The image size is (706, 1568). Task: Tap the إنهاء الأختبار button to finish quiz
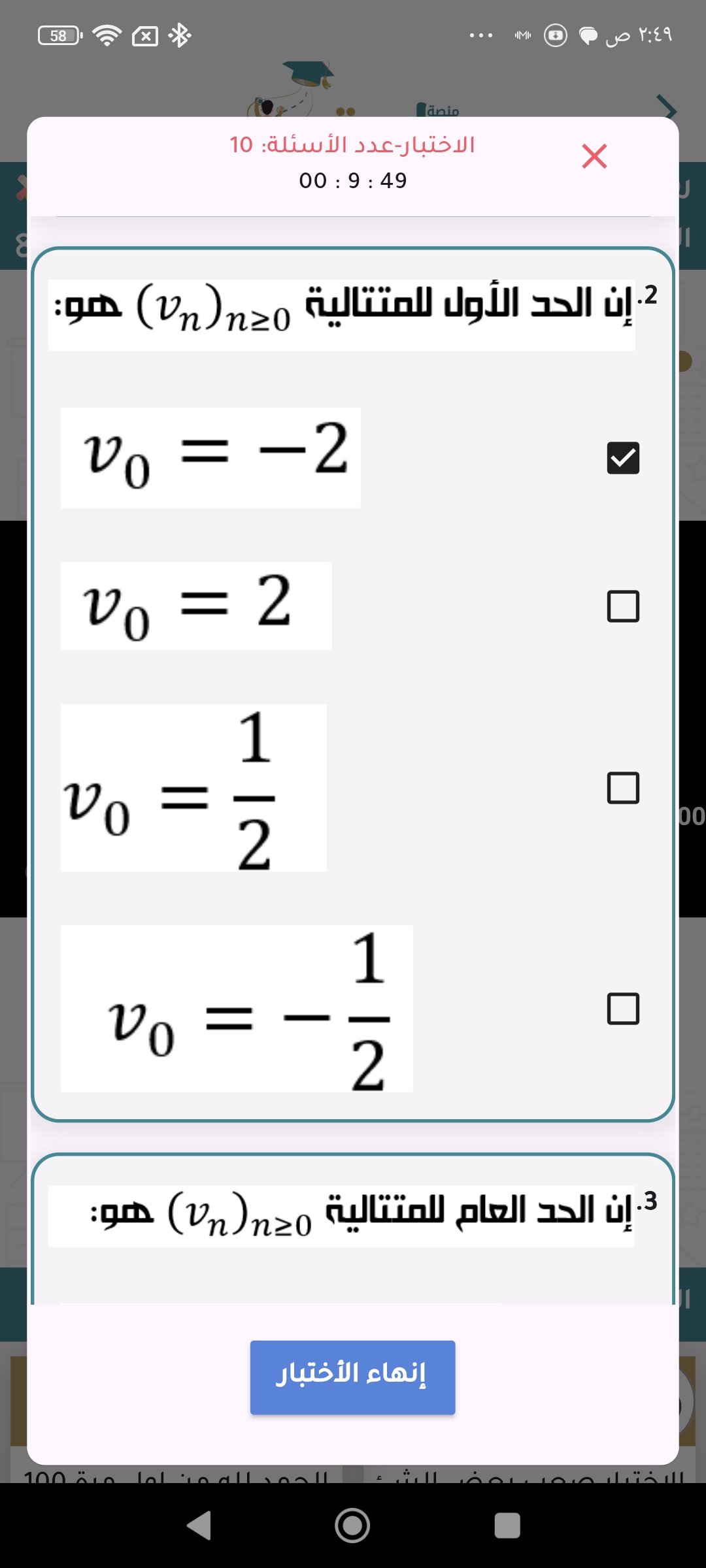tap(352, 1377)
